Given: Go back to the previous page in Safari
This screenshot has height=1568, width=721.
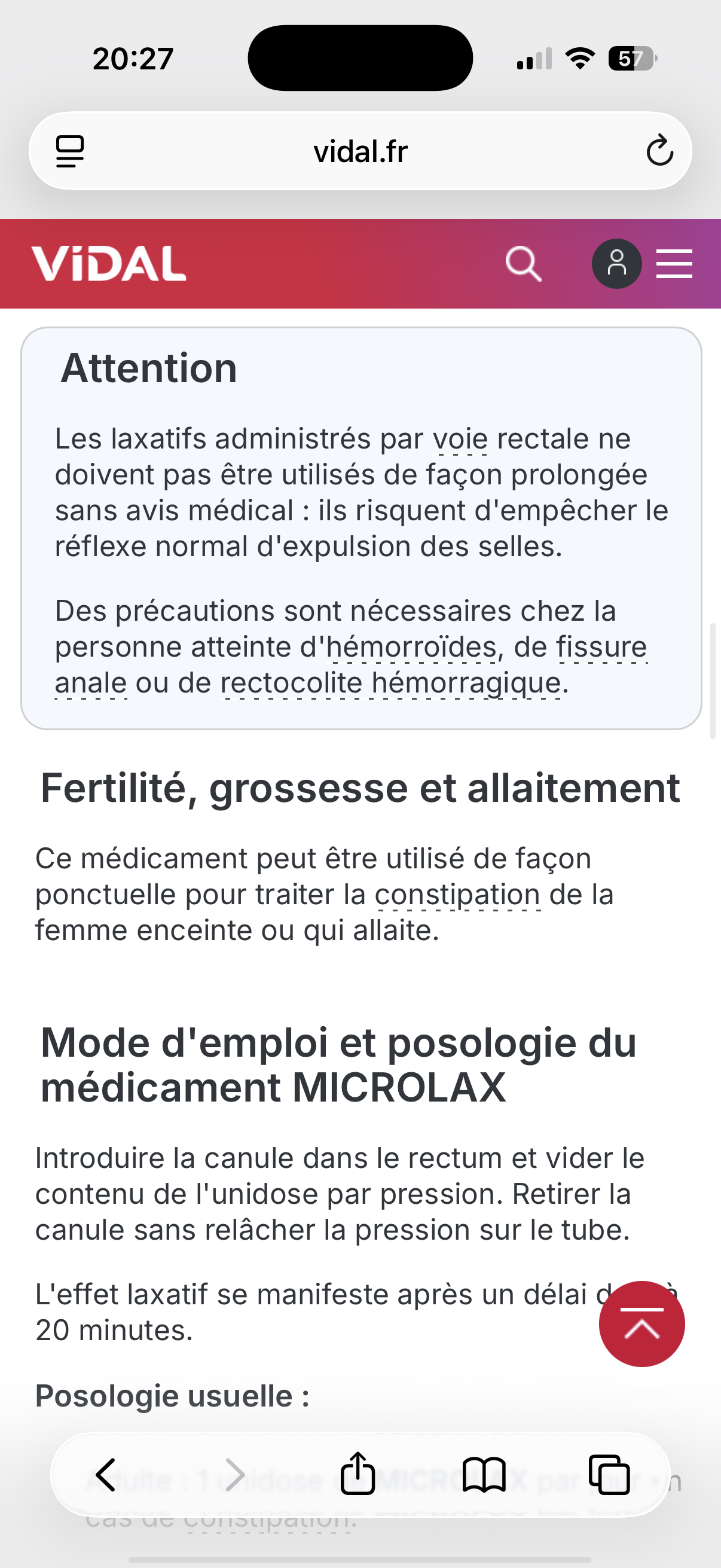Looking at the screenshot, I should [x=106, y=1475].
